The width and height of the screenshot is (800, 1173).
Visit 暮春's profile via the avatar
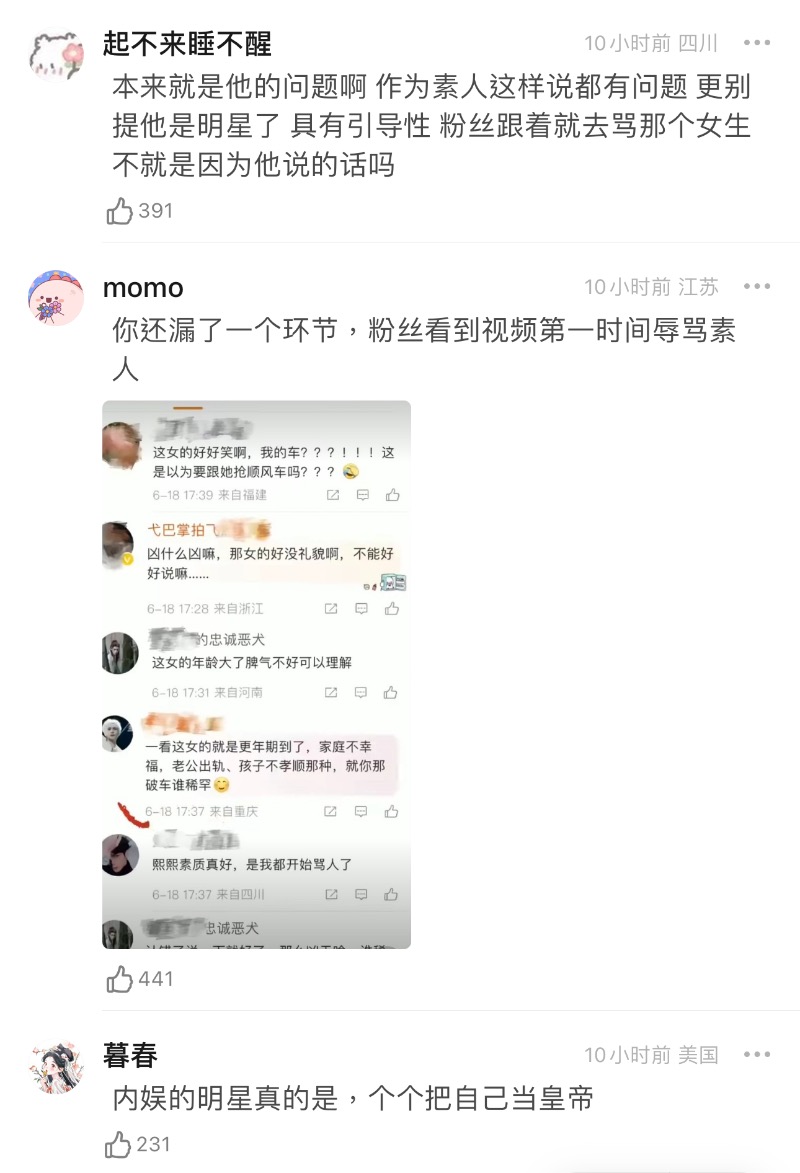[x=56, y=1065]
